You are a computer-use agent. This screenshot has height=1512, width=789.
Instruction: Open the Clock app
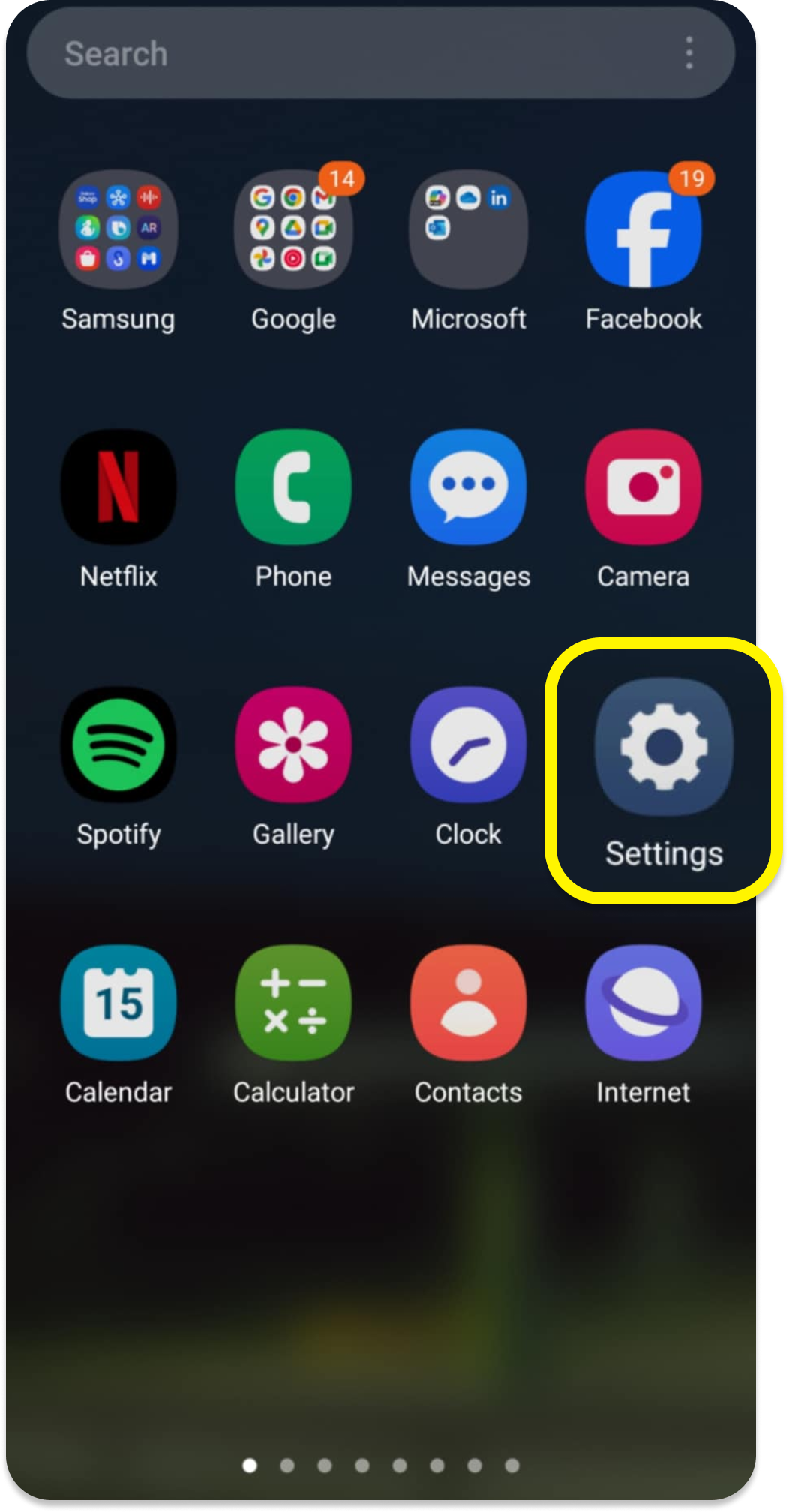pyautogui.click(x=468, y=745)
